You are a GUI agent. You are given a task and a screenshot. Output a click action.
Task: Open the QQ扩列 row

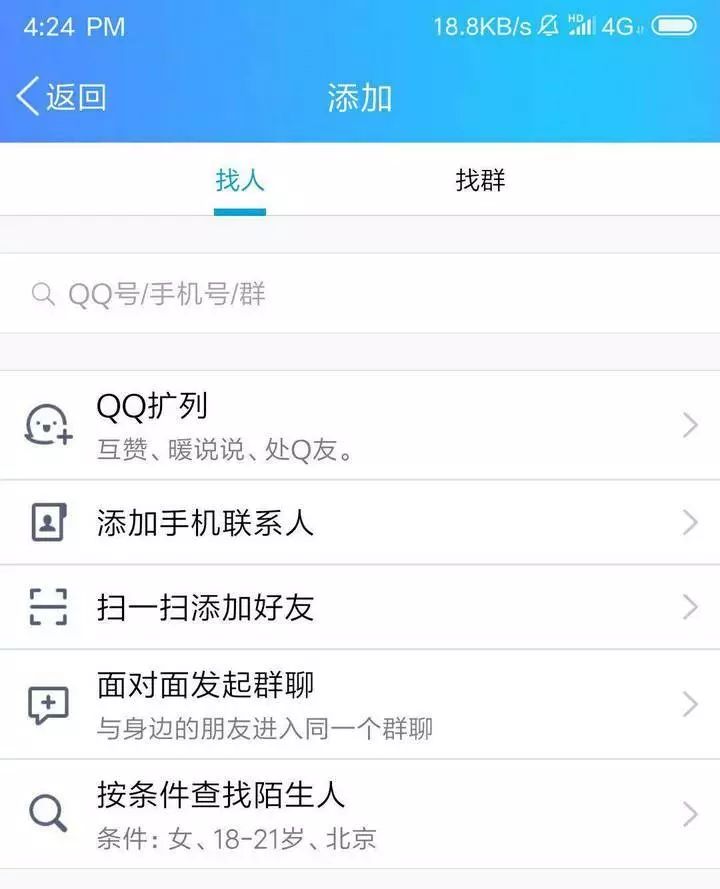[x=360, y=425]
